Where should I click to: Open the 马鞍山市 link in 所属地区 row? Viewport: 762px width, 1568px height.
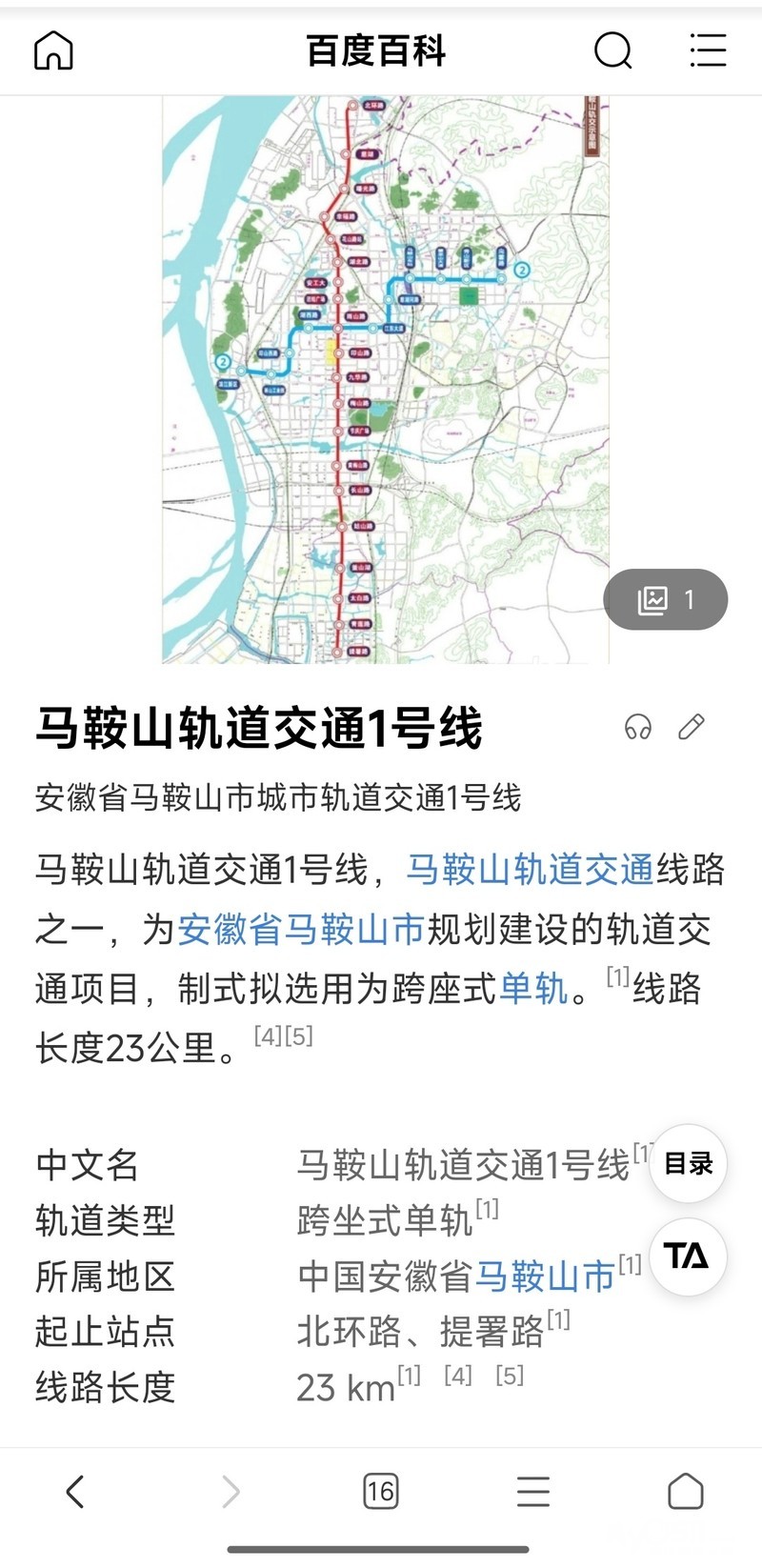(545, 1276)
